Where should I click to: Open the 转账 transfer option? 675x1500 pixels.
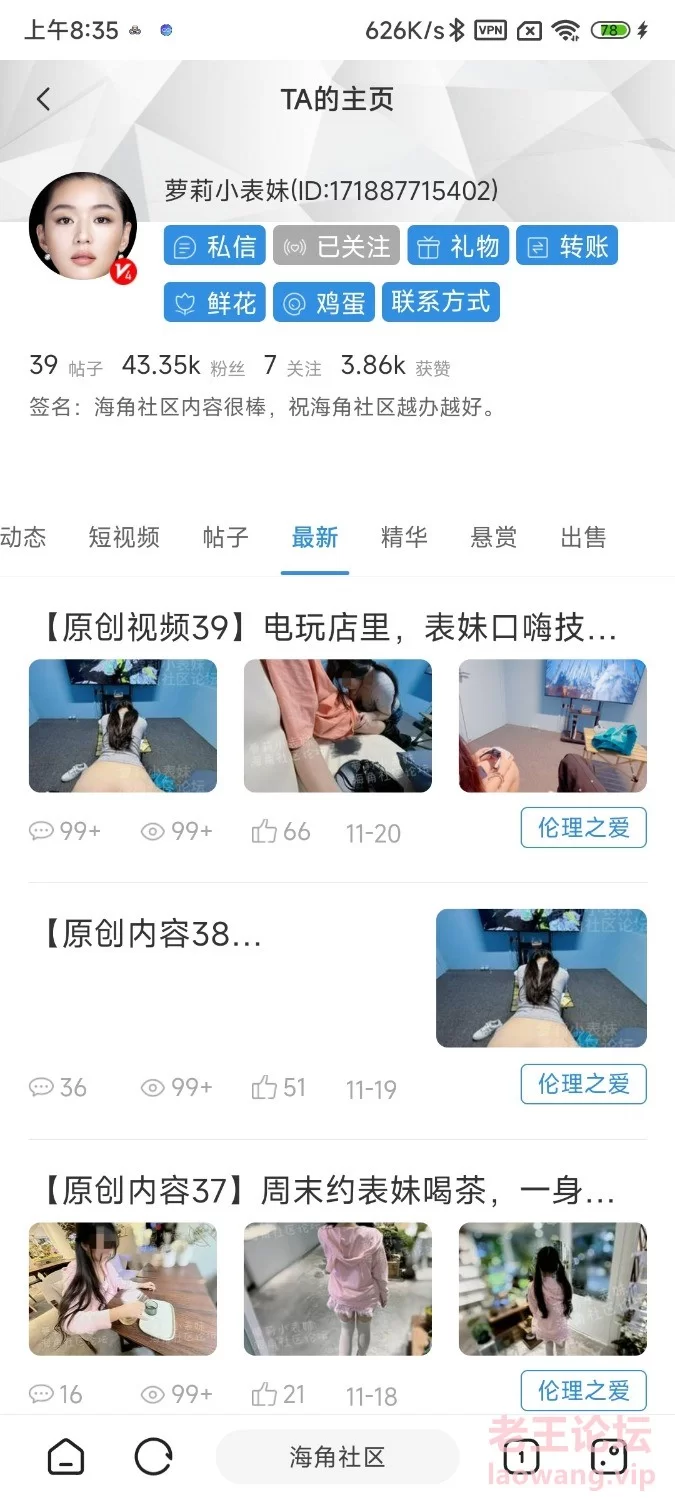click(567, 246)
